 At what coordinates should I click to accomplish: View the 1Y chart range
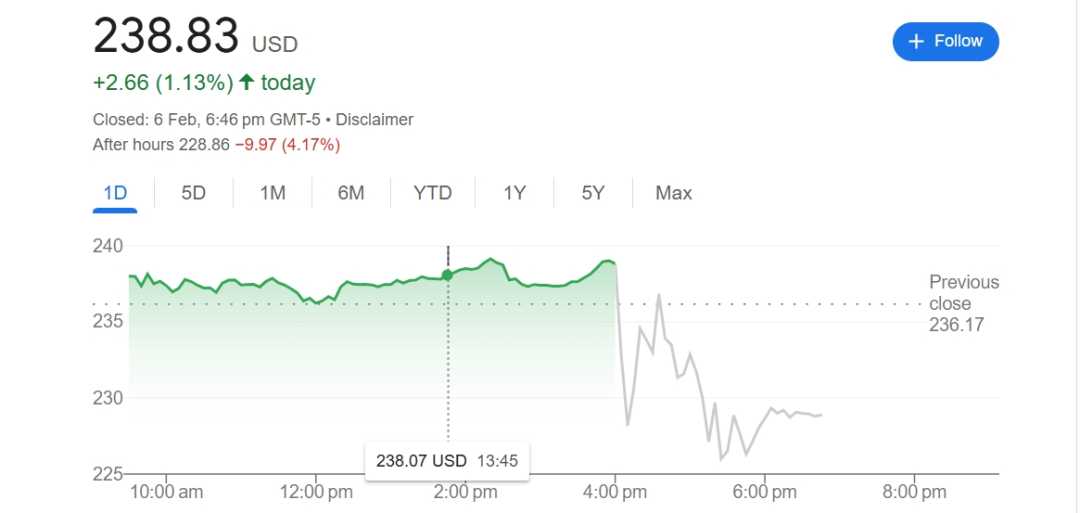click(514, 193)
